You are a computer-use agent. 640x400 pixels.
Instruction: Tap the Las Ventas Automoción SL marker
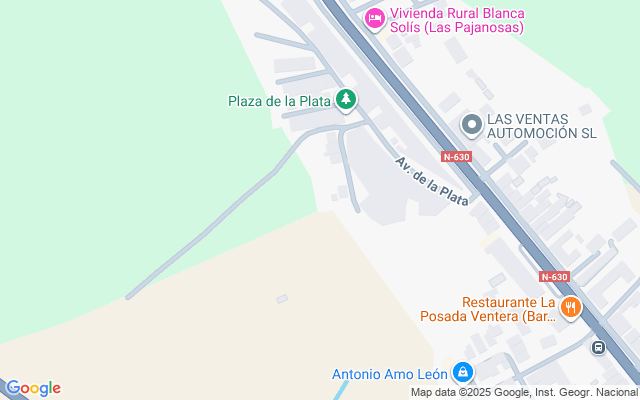472,124
